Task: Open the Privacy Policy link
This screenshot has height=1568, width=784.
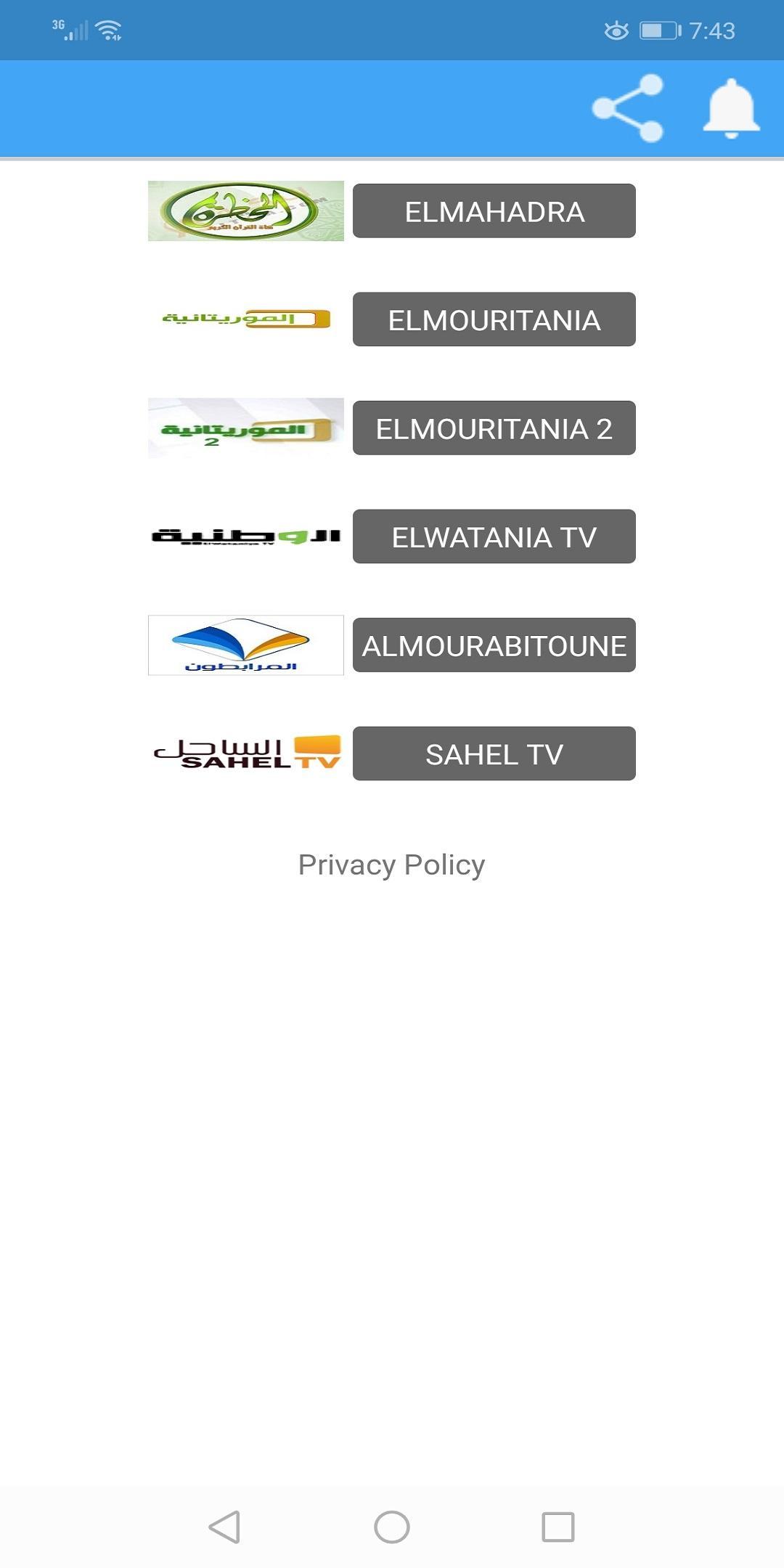Action: (392, 865)
